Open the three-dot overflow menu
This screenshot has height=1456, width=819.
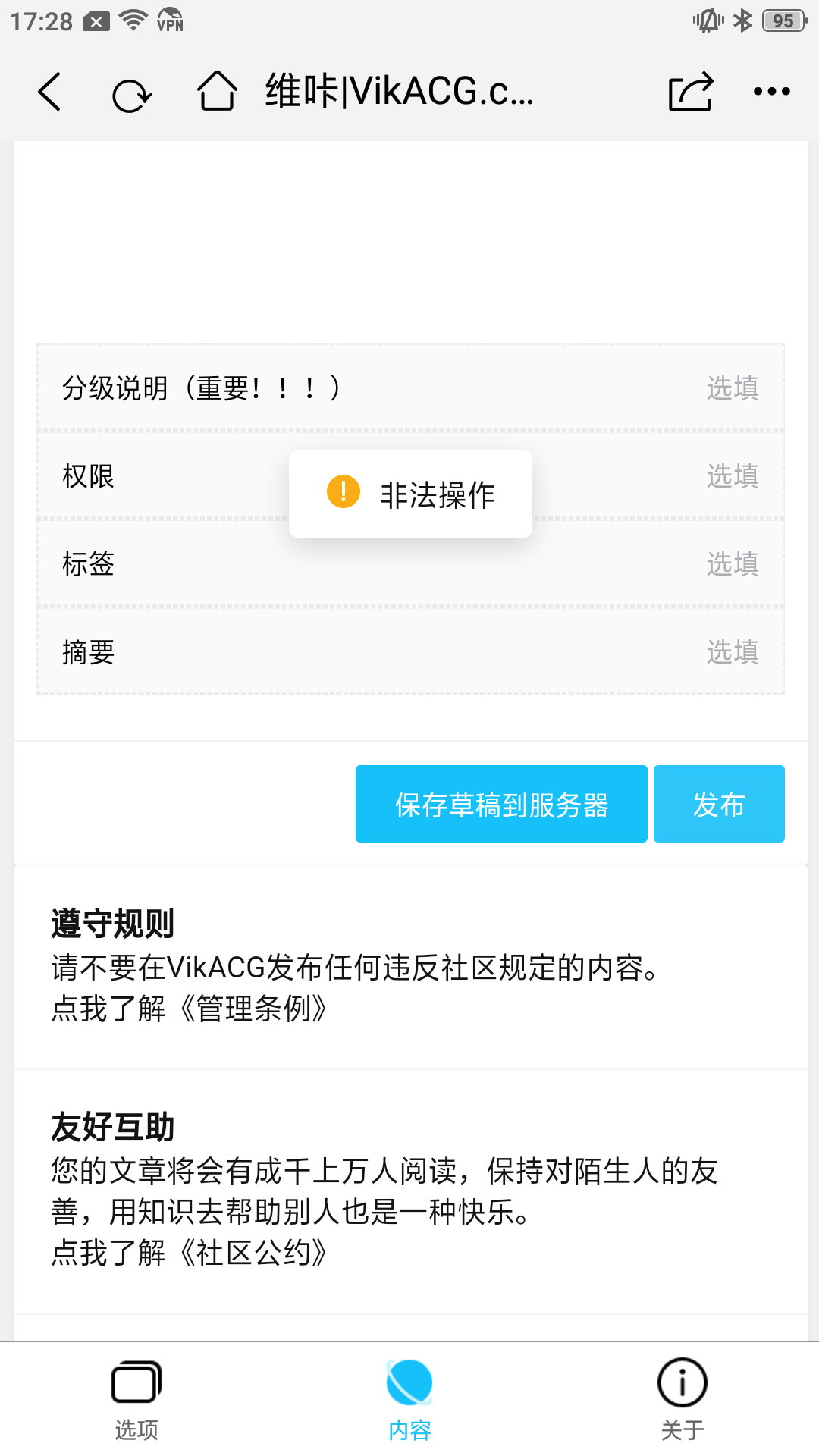point(771,92)
